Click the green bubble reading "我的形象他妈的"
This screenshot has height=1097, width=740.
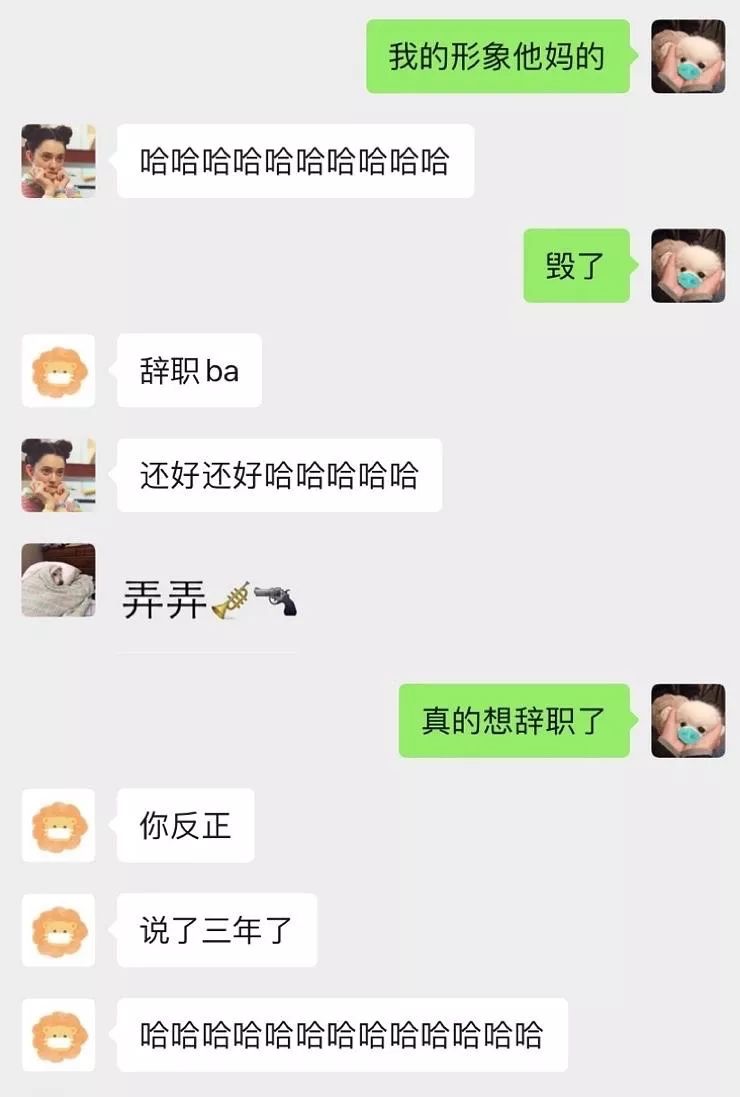click(497, 57)
